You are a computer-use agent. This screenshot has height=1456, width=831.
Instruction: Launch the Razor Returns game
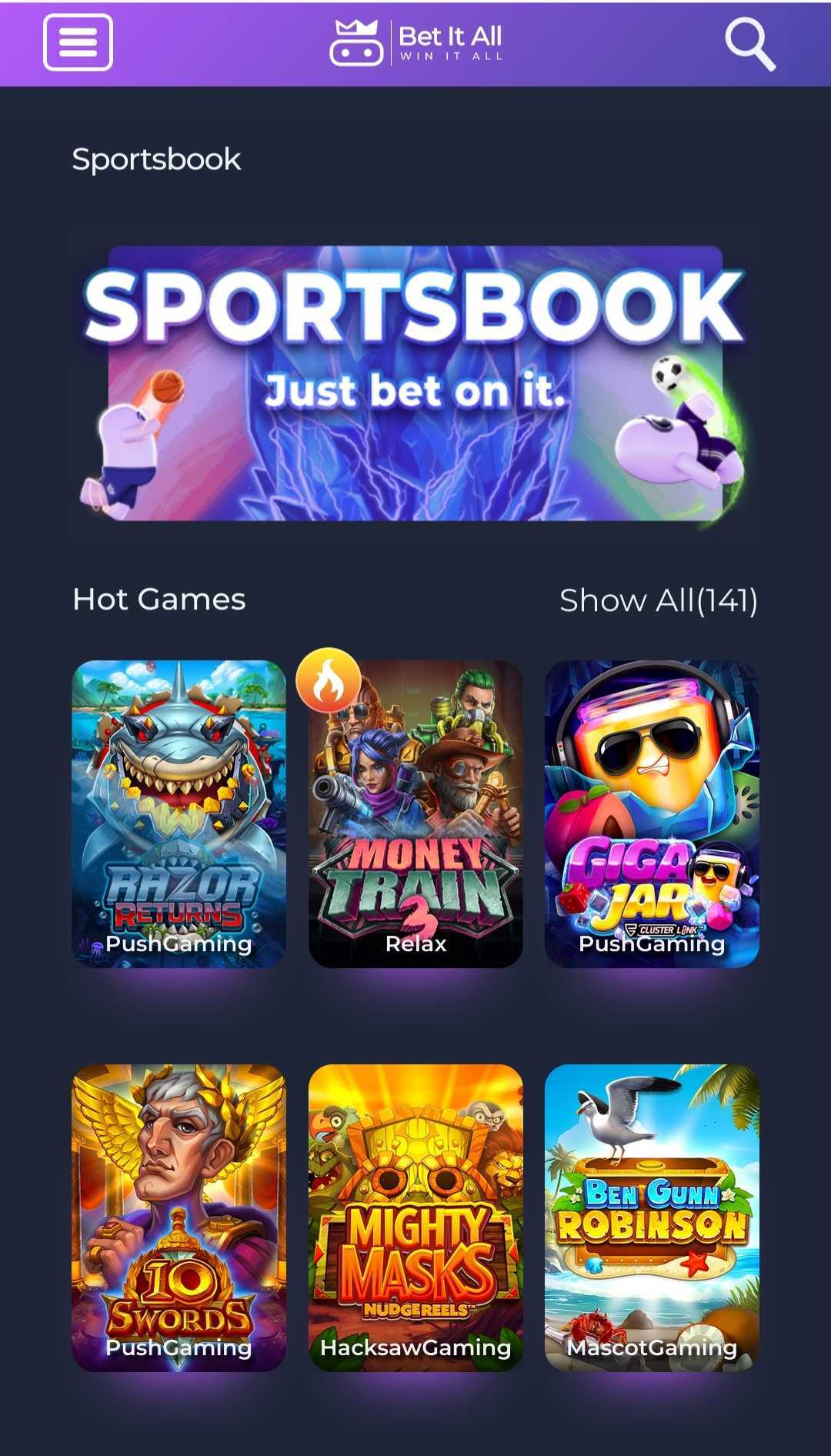(179, 813)
